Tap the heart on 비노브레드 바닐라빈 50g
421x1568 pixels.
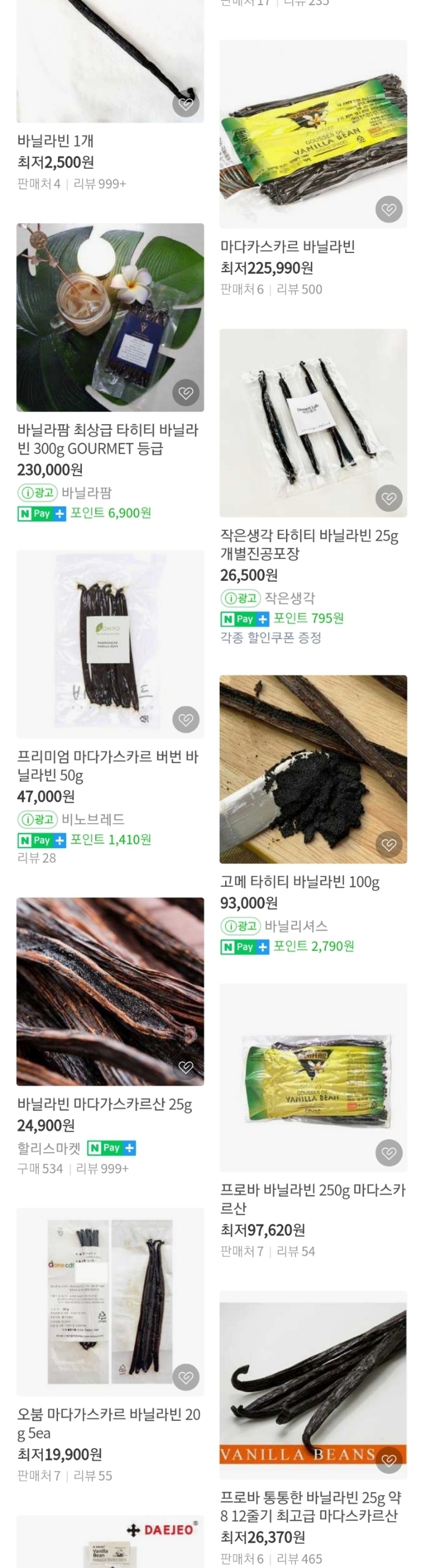point(186,720)
